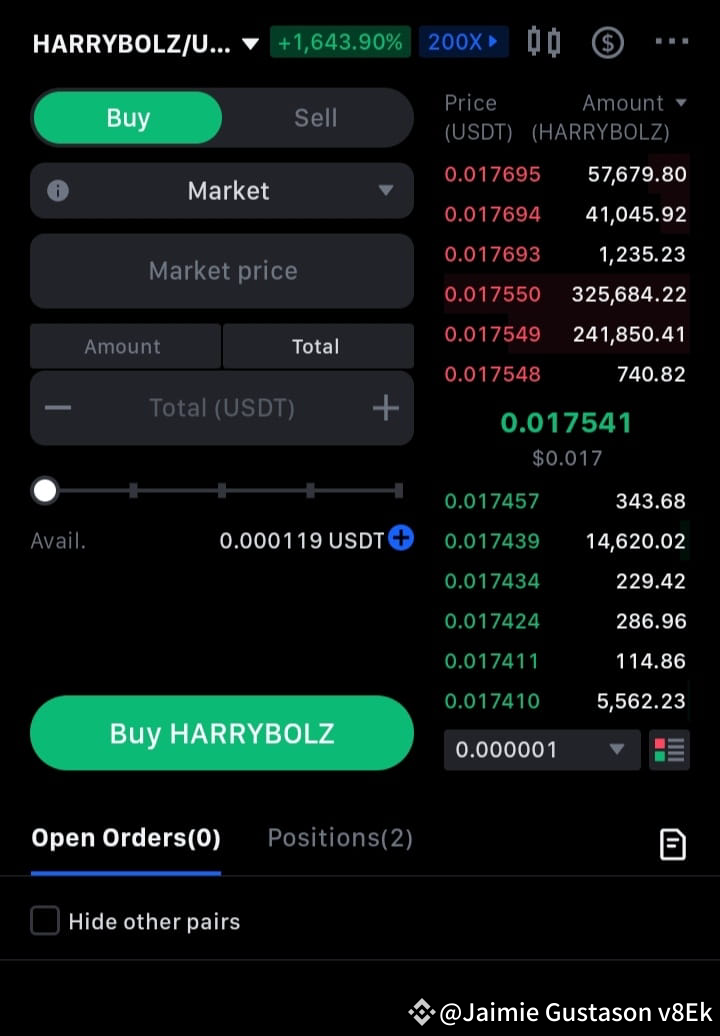Click the amount percentage slider handle

tap(45, 490)
